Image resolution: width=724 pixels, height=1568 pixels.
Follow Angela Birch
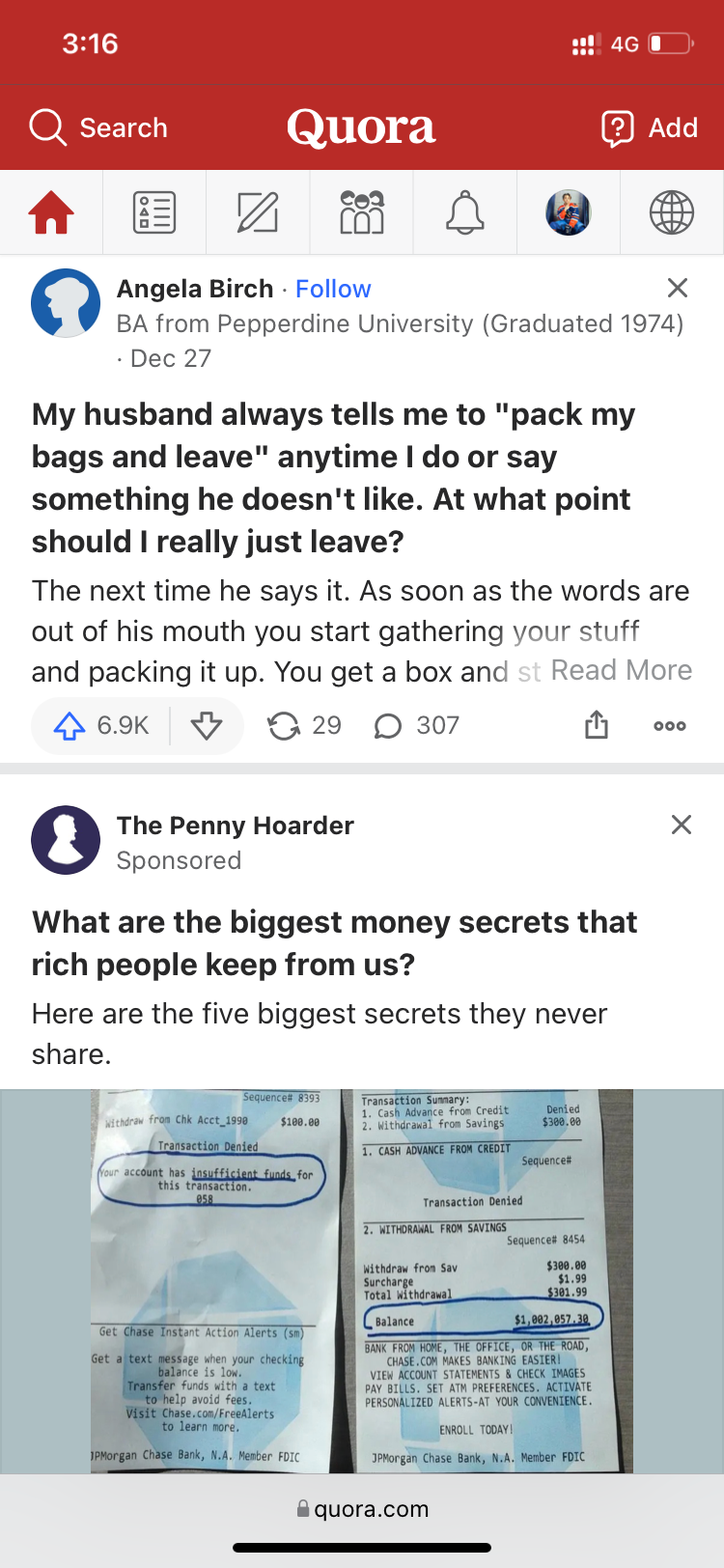click(x=333, y=289)
